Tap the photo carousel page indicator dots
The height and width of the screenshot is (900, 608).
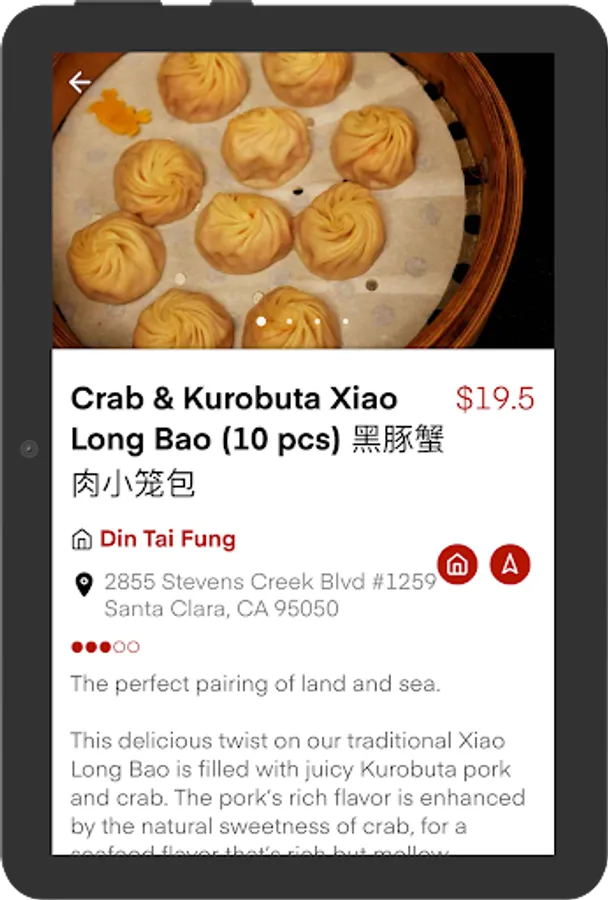(x=303, y=322)
